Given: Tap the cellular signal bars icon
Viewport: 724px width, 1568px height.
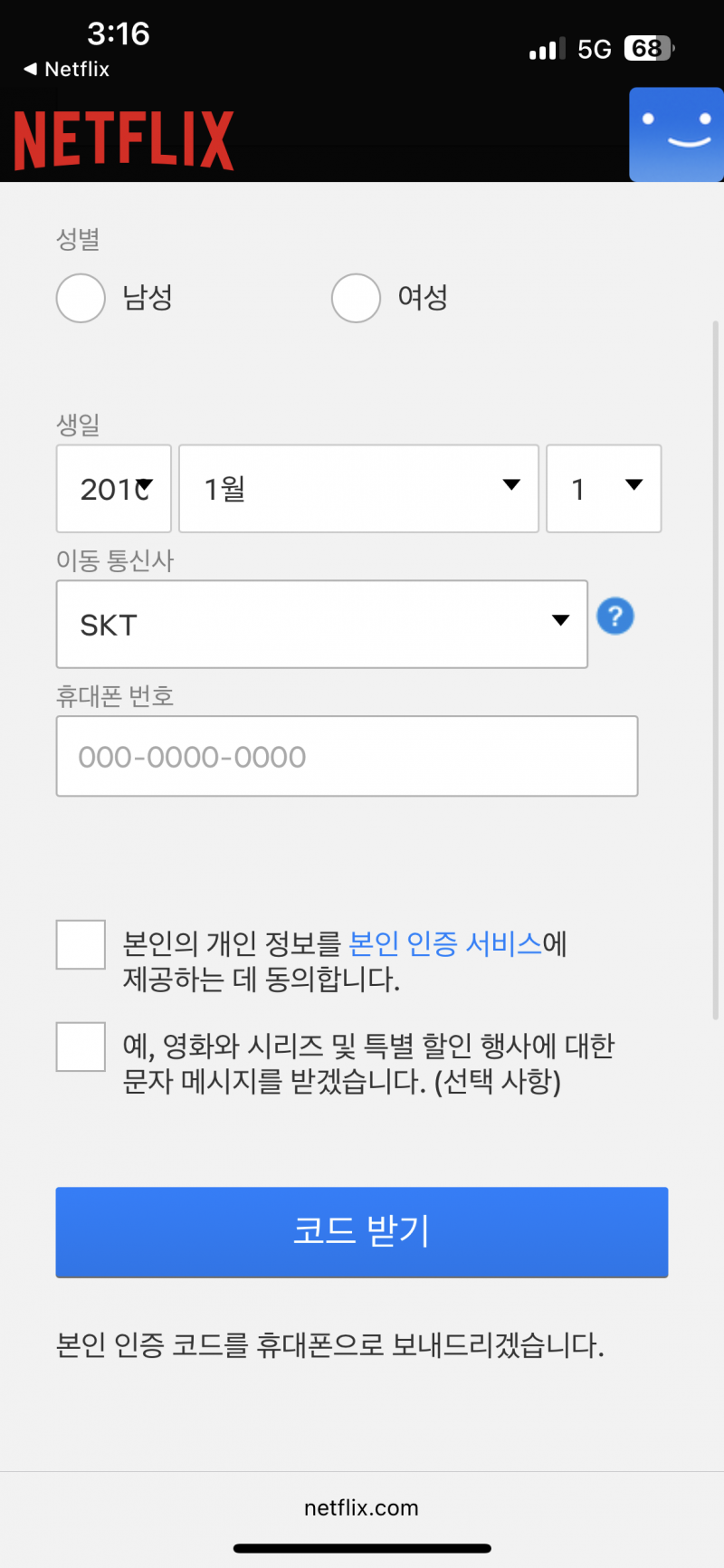Looking at the screenshot, I should click(x=545, y=49).
